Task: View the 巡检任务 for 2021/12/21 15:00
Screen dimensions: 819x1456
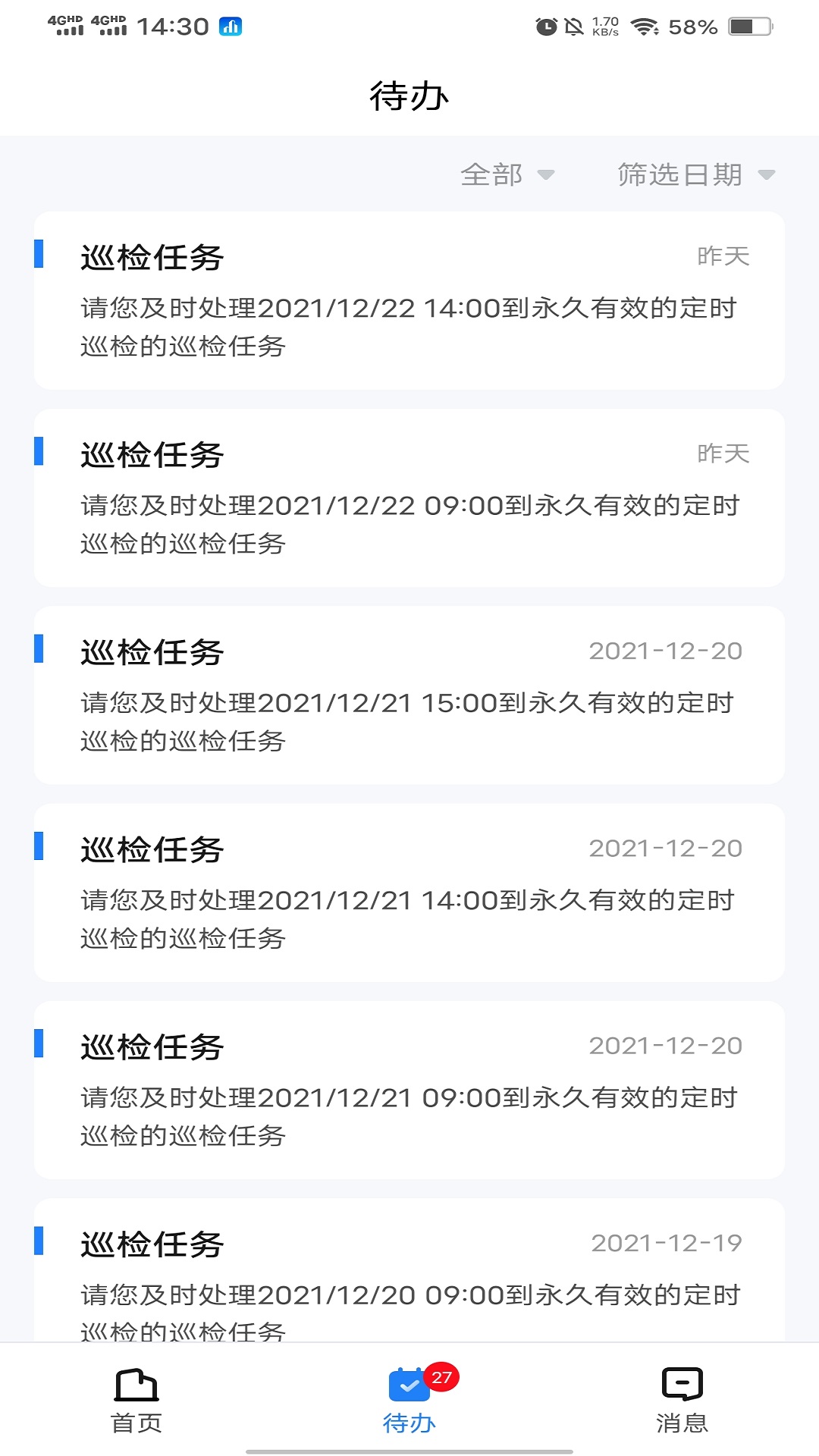Action: click(409, 695)
